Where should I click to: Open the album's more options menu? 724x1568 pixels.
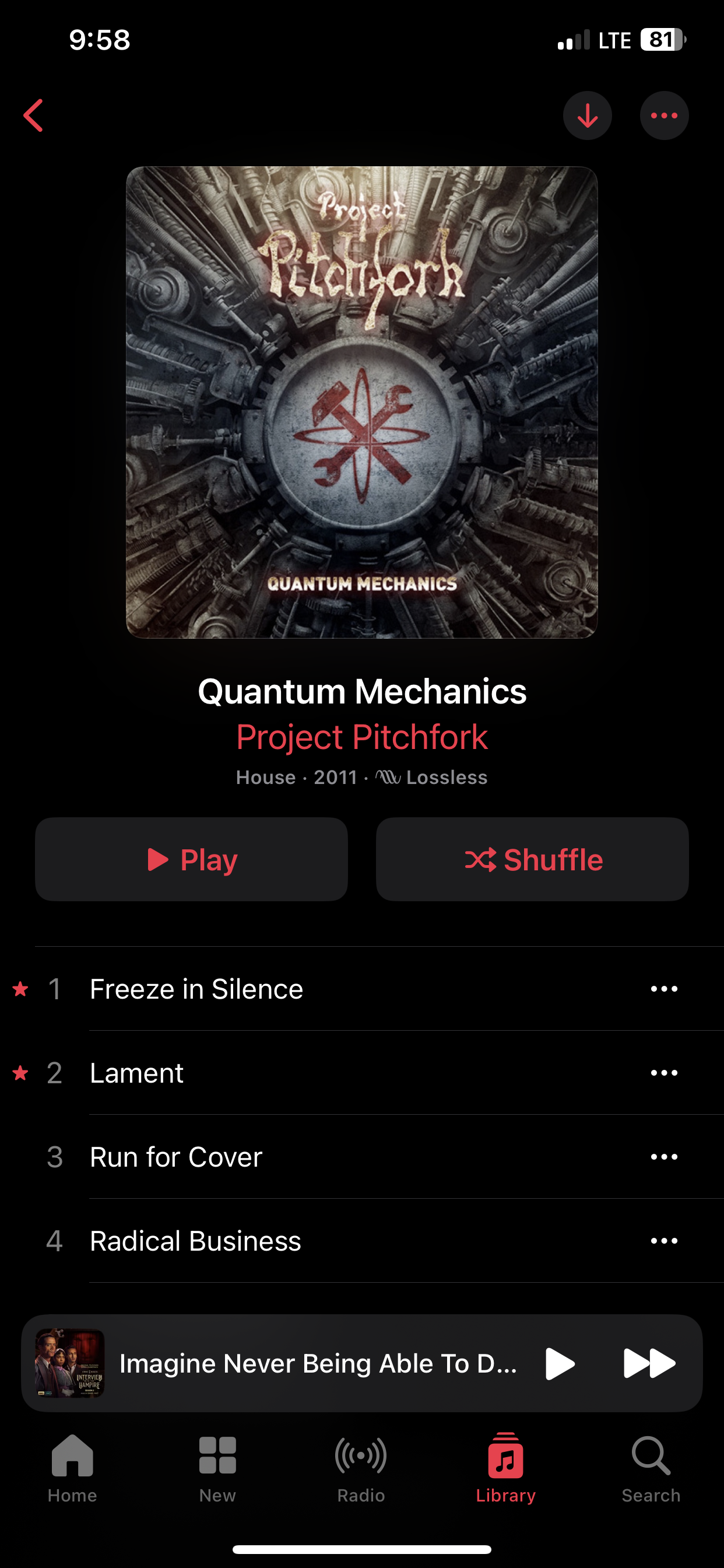664,116
